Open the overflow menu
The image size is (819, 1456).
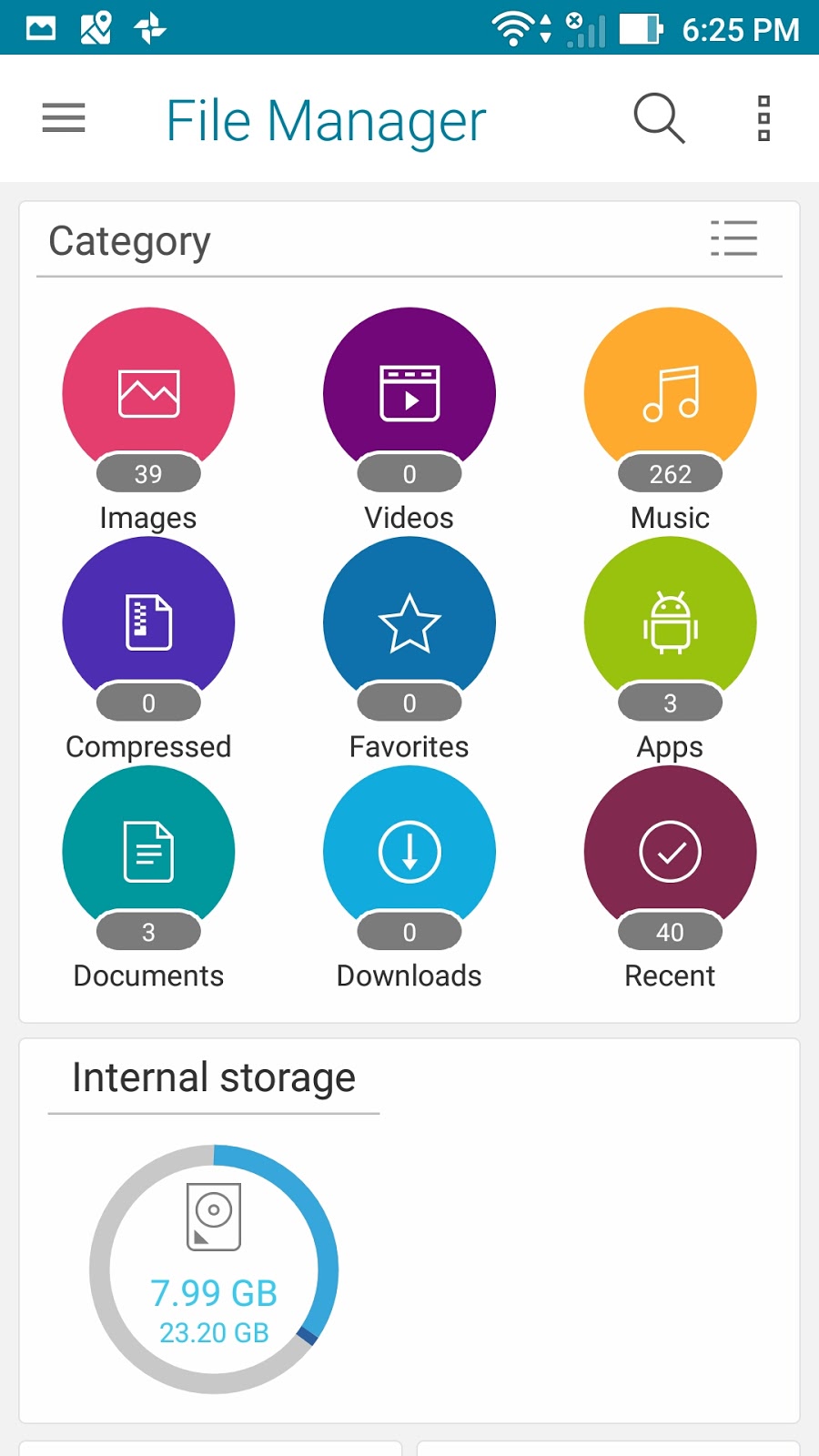[763, 118]
